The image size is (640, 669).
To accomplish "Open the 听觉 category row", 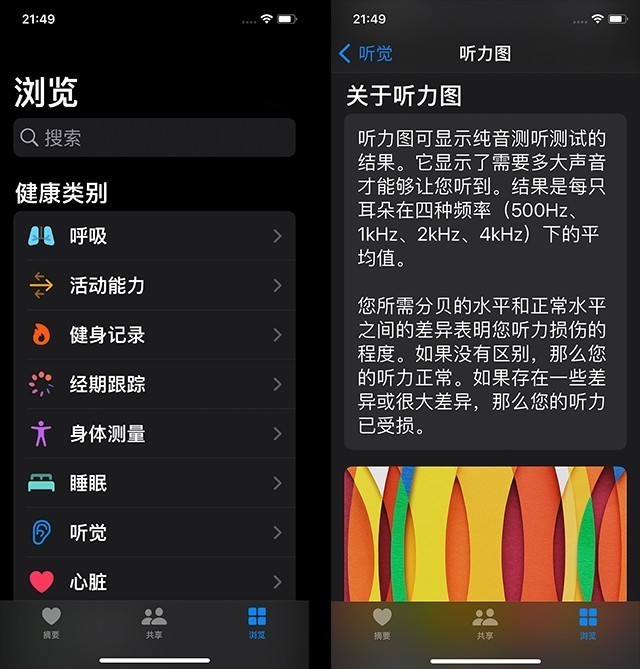I will point(154,532).
